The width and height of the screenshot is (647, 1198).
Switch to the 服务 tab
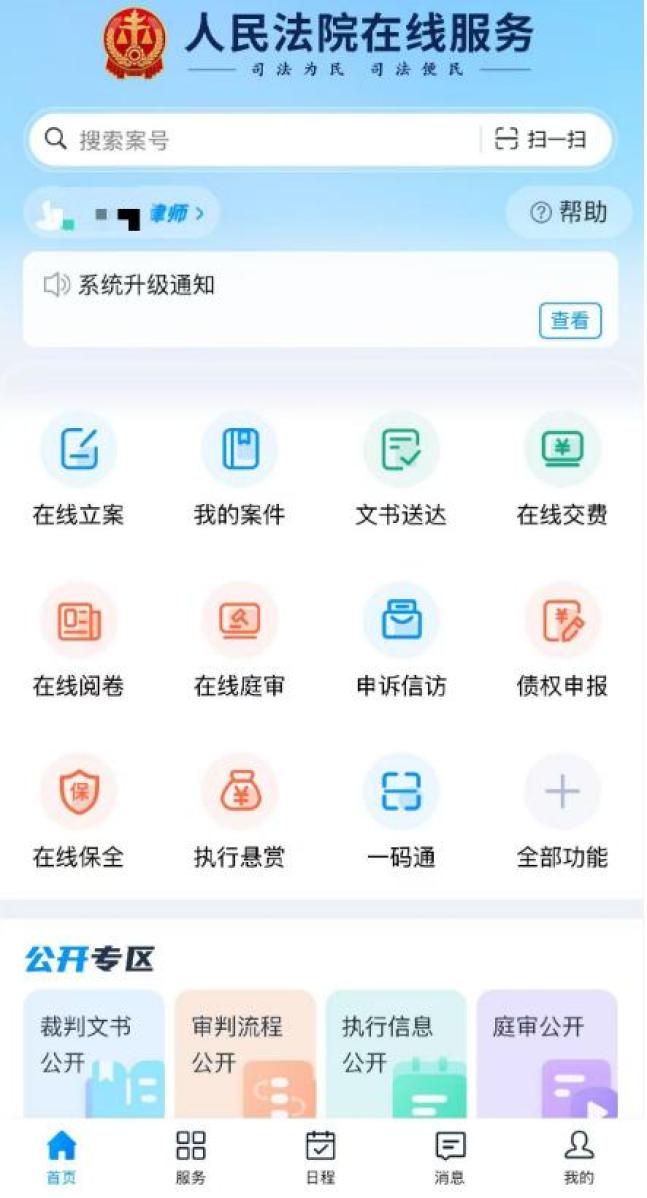point(190,1157)
